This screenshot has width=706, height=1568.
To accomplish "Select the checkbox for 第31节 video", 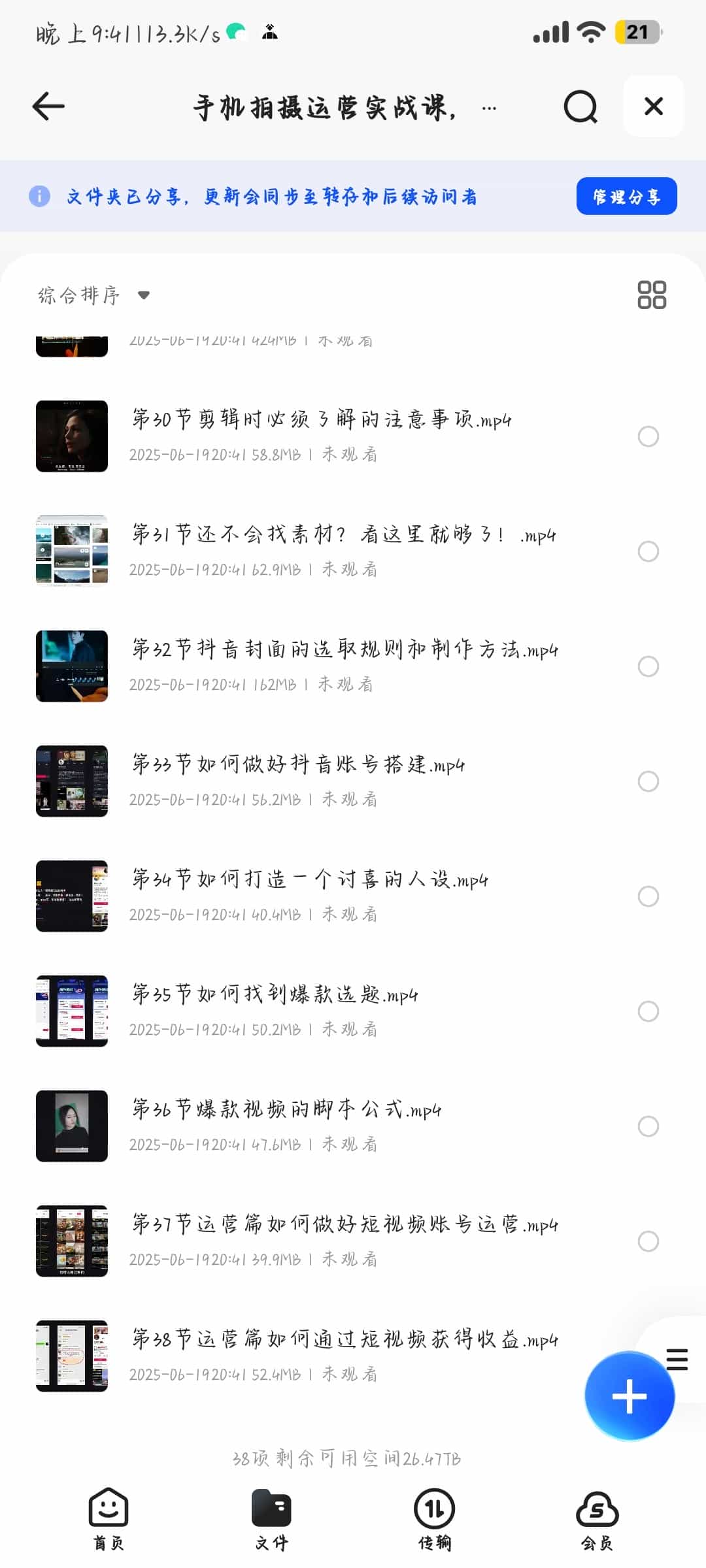I will (648, 551).
